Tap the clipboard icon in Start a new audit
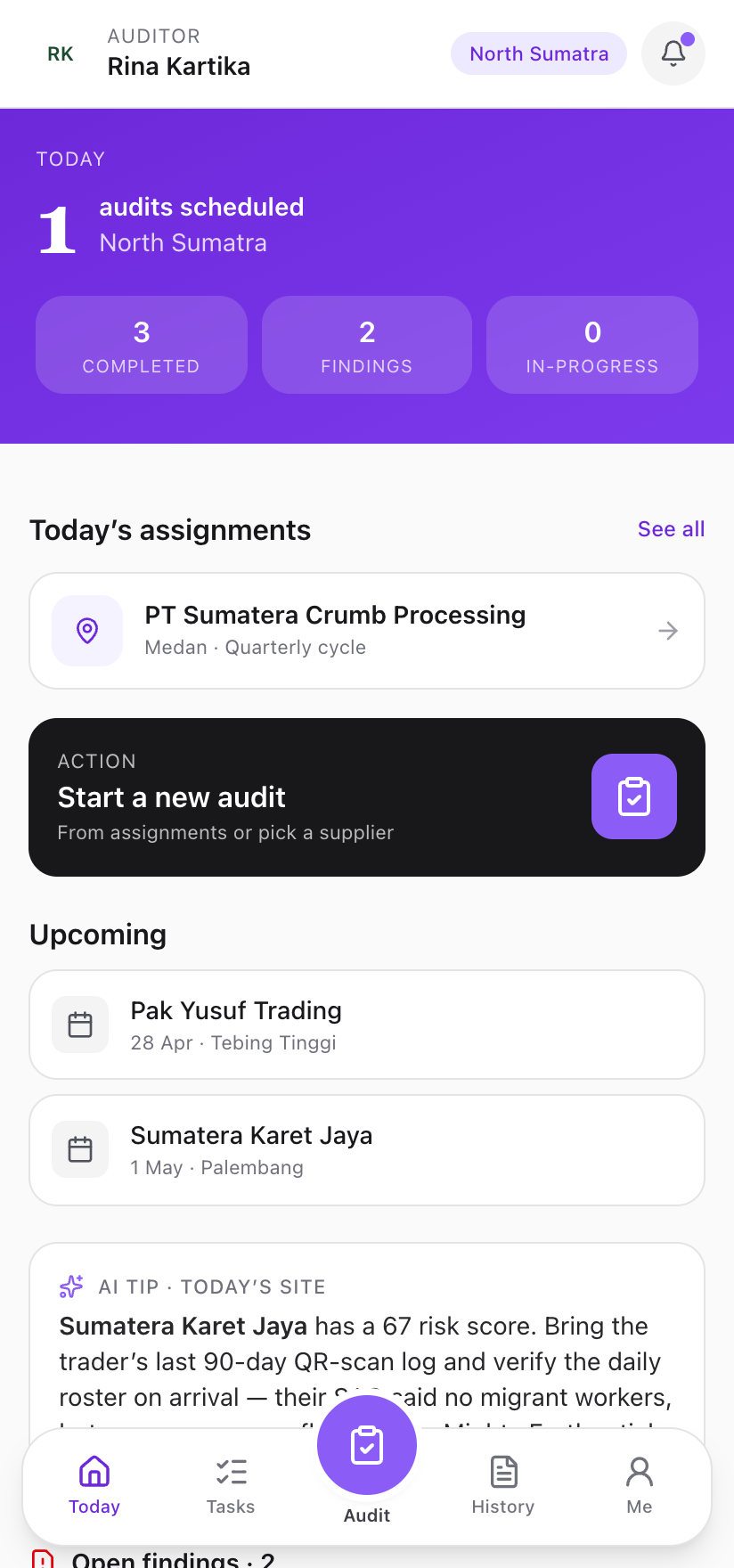734x1568 pixels. pos(633,796)
